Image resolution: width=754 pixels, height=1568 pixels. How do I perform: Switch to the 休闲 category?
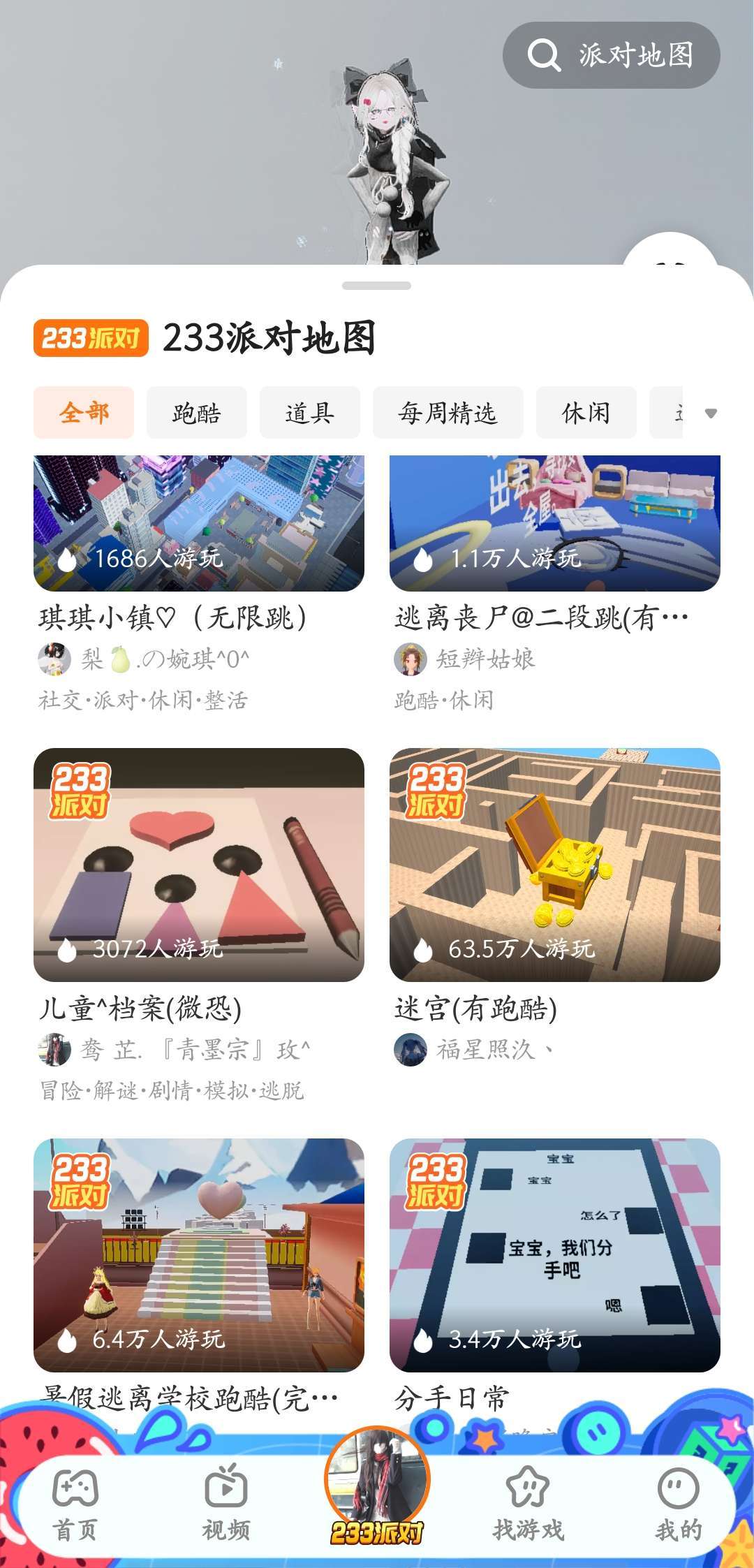(x=586, y=413)
